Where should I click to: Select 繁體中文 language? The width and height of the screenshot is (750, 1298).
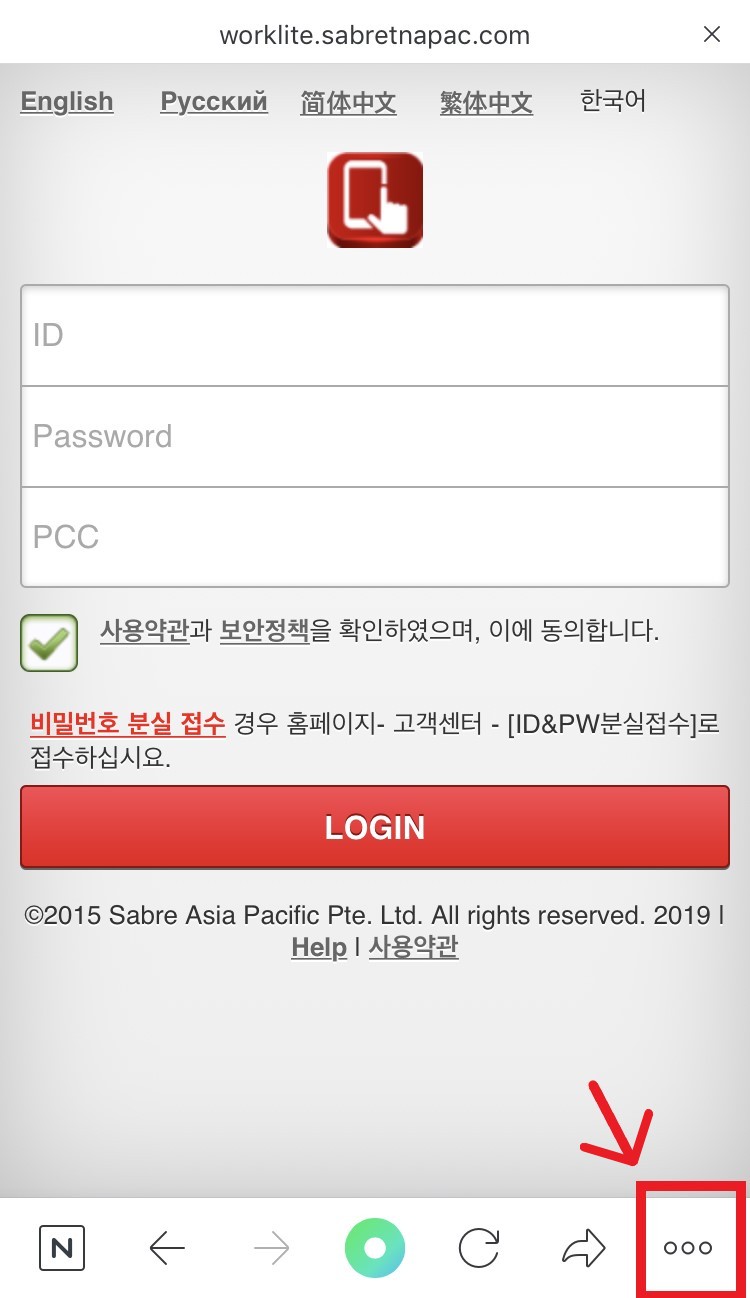pos(486,102)
